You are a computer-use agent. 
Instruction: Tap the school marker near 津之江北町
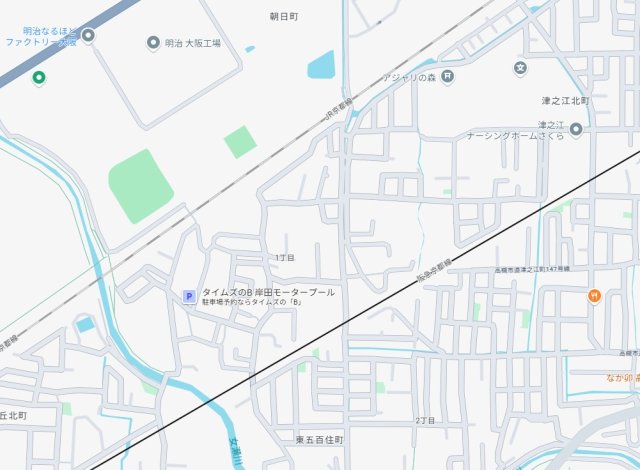click(x=520, y=68)
